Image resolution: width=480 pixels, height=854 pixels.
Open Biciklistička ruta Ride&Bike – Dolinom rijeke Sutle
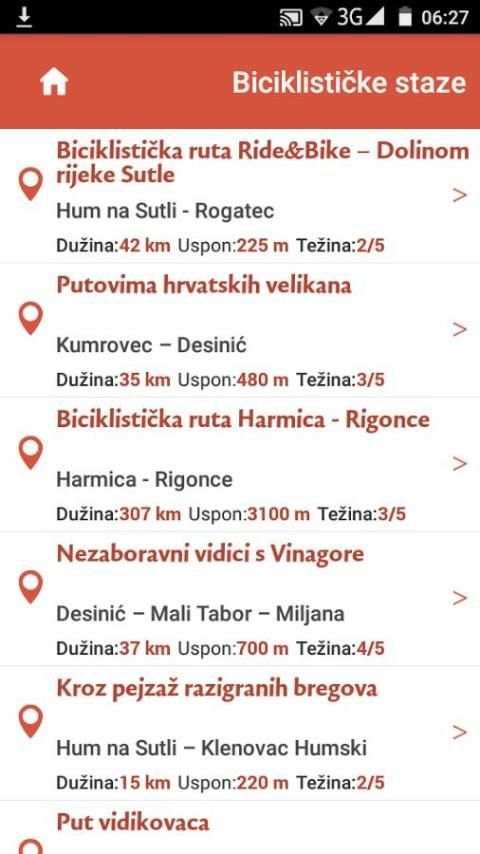click(240, 196)
